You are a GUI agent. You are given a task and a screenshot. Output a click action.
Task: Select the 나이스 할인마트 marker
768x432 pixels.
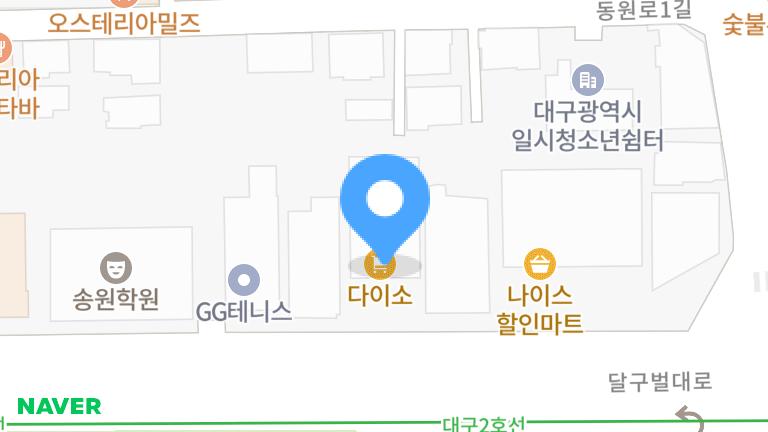[540, 264]
